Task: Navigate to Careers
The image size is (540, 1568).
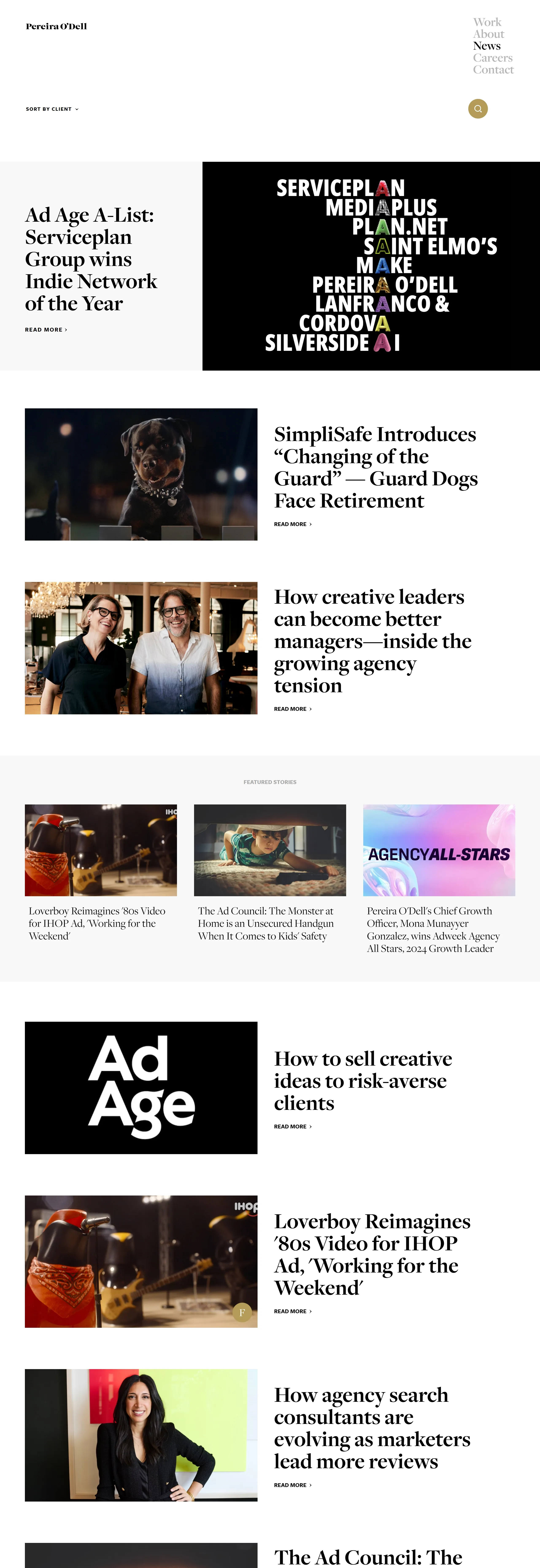Action: pos(493,58)
